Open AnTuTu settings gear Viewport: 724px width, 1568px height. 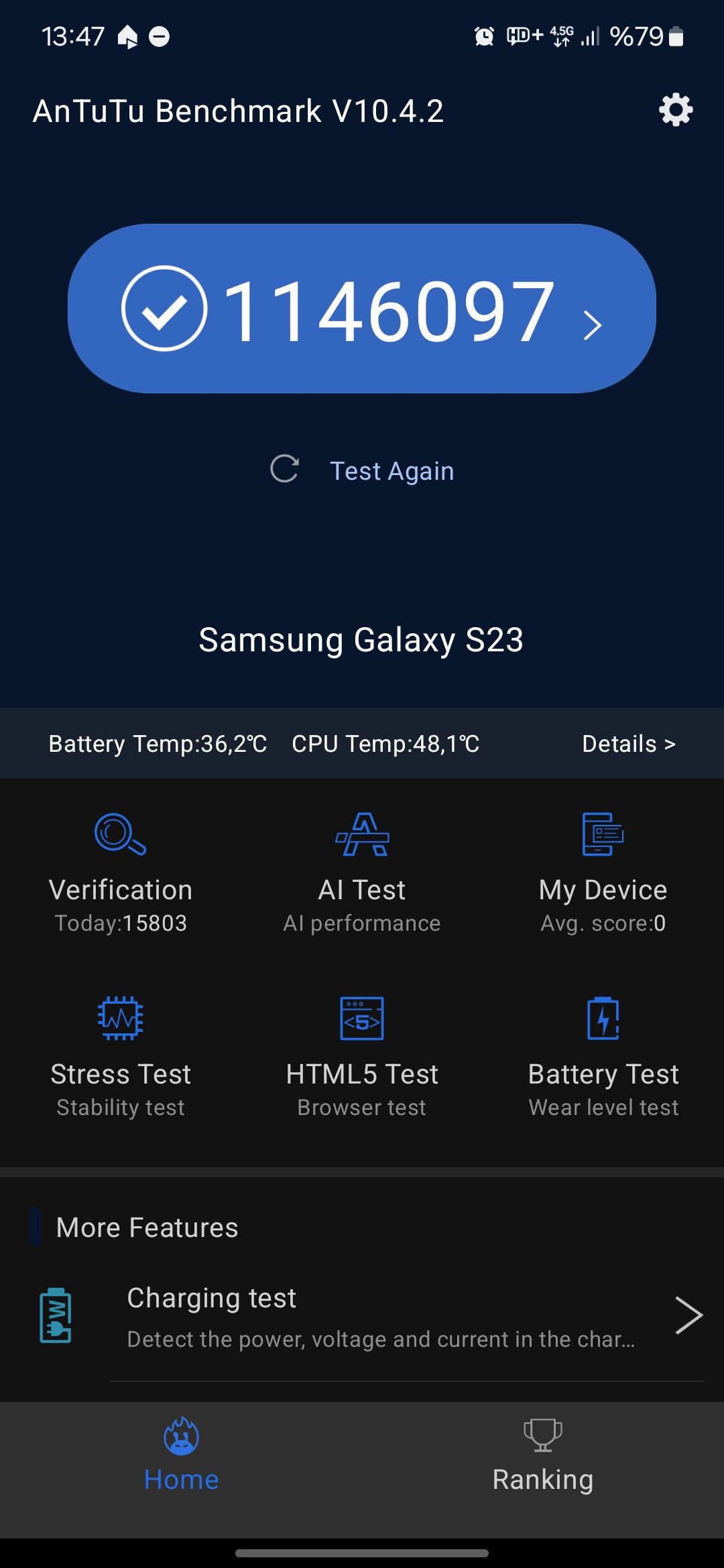click(x=674, y=110)
